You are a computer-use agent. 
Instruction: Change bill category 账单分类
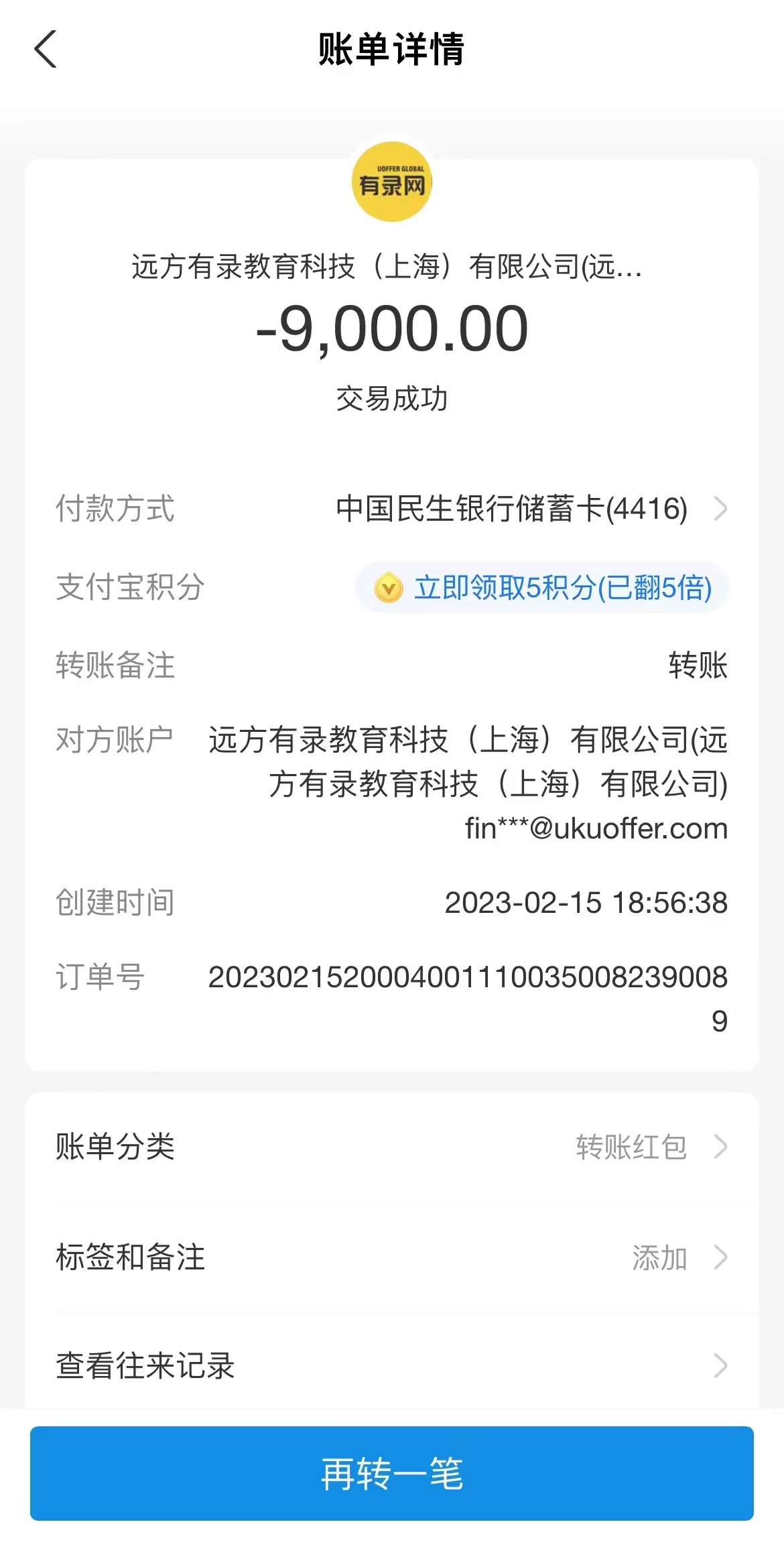(x=391, y=1147)
